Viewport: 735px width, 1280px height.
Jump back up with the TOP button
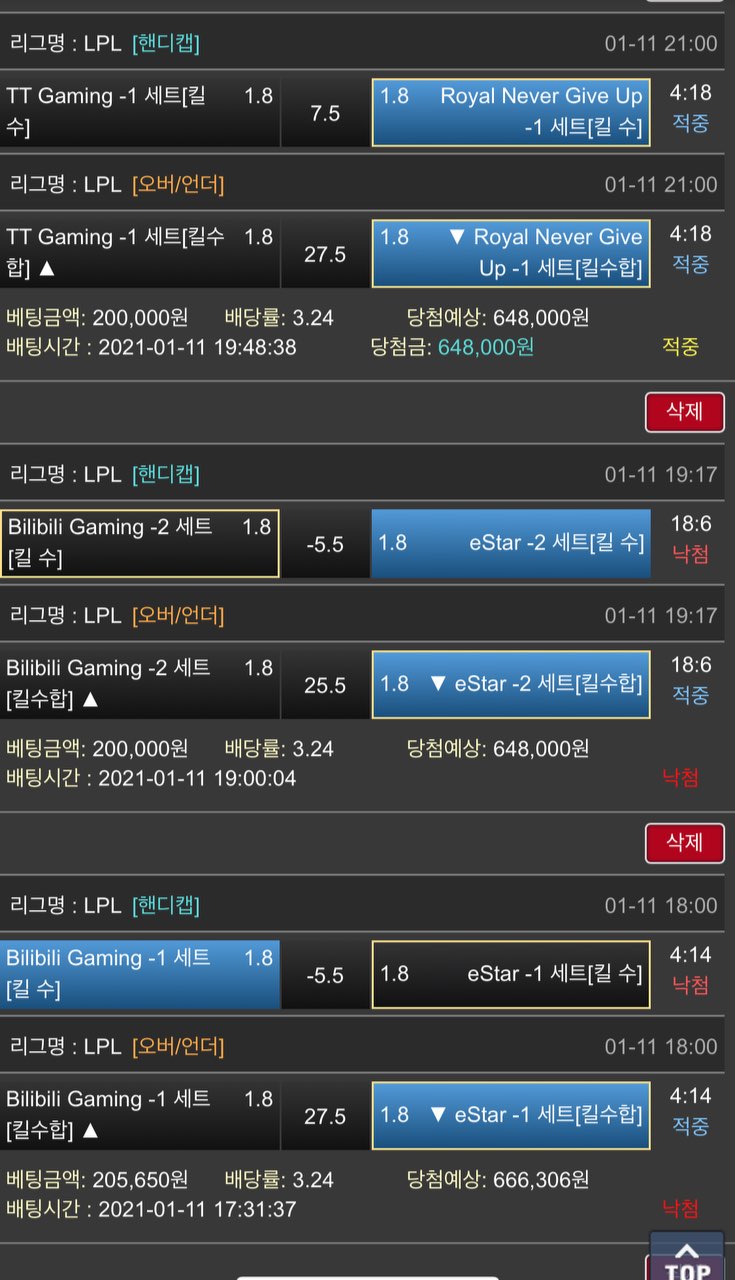[x=686, y=1260]
